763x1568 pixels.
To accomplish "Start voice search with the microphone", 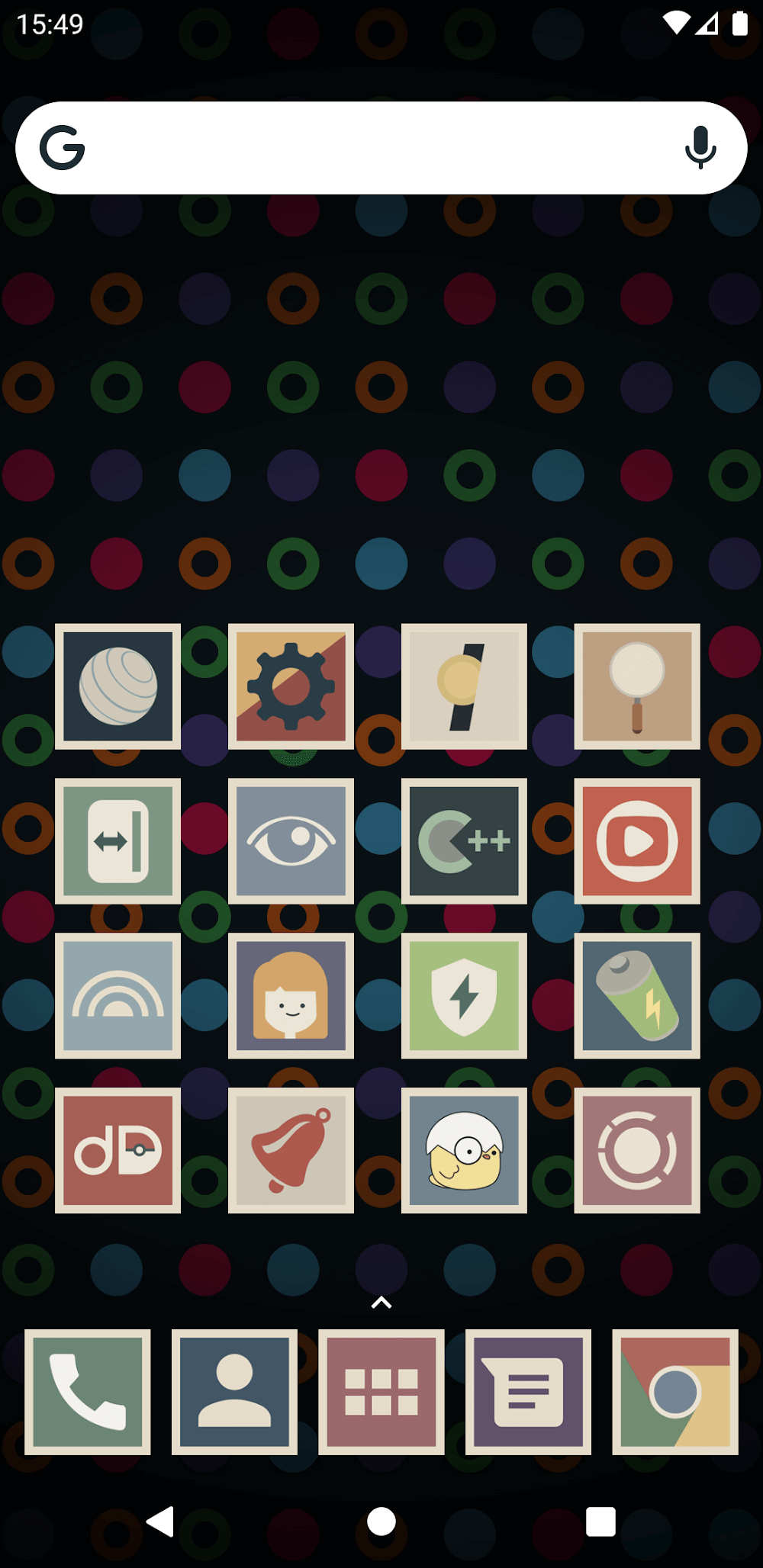I will pos(700,148).
